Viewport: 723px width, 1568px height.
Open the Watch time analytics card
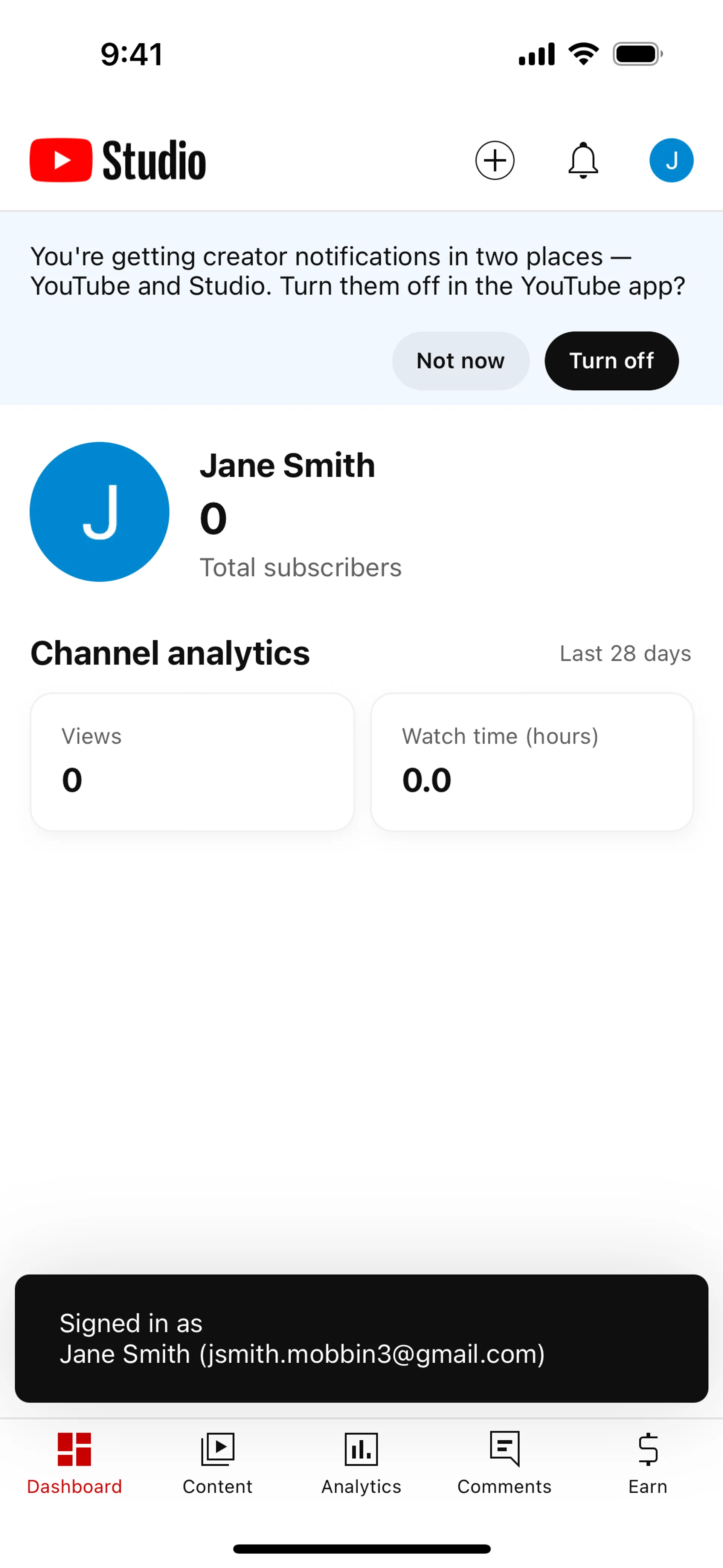532,761
